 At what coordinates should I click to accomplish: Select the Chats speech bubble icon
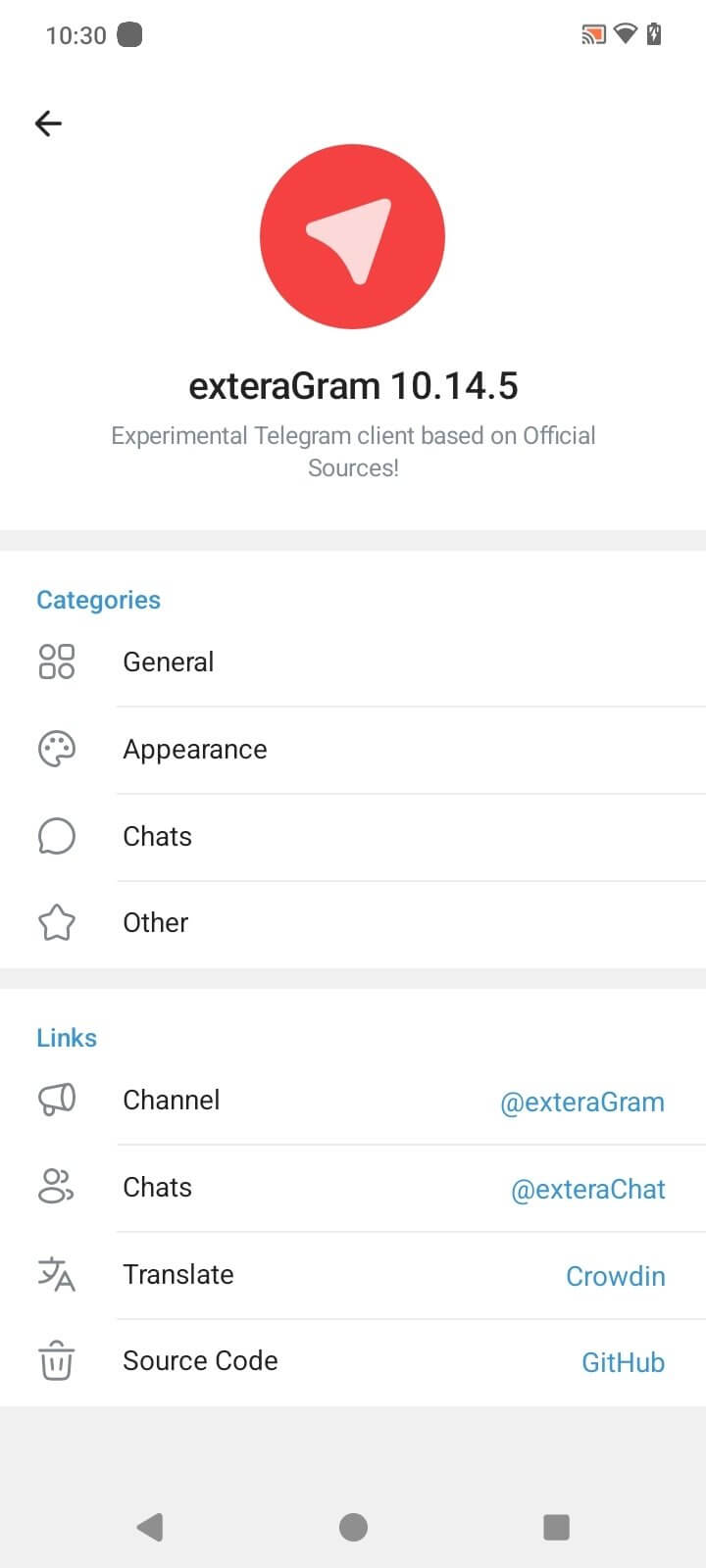[x=57, y=836]
